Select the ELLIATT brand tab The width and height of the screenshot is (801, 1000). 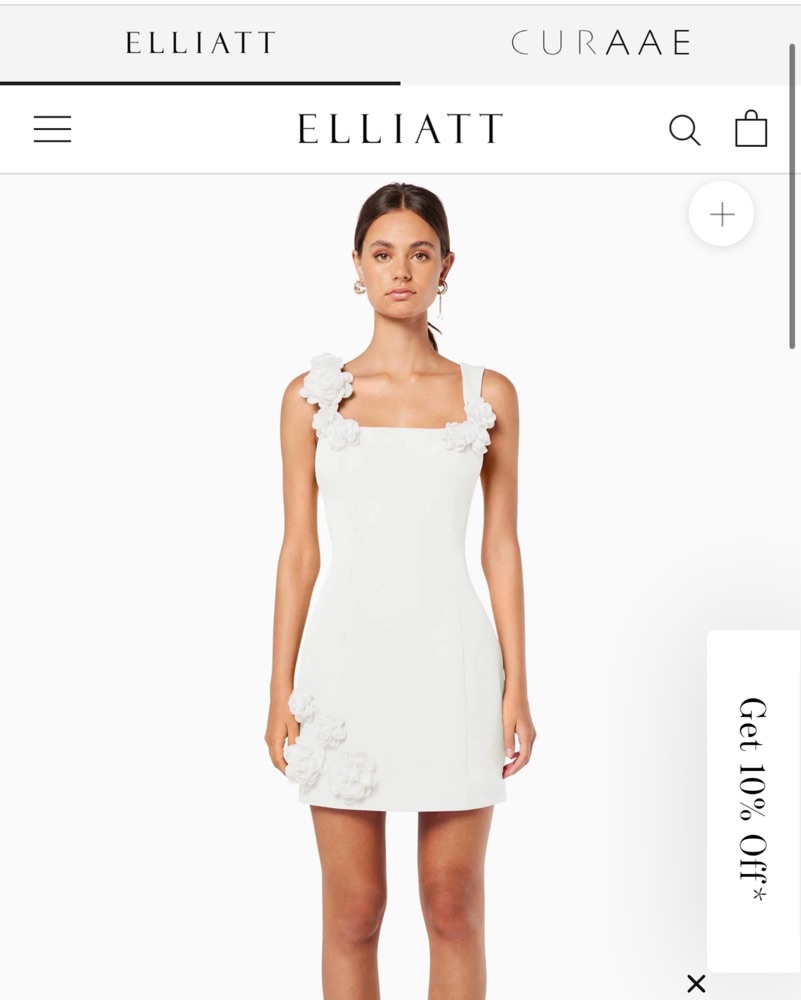click(200, 43)
